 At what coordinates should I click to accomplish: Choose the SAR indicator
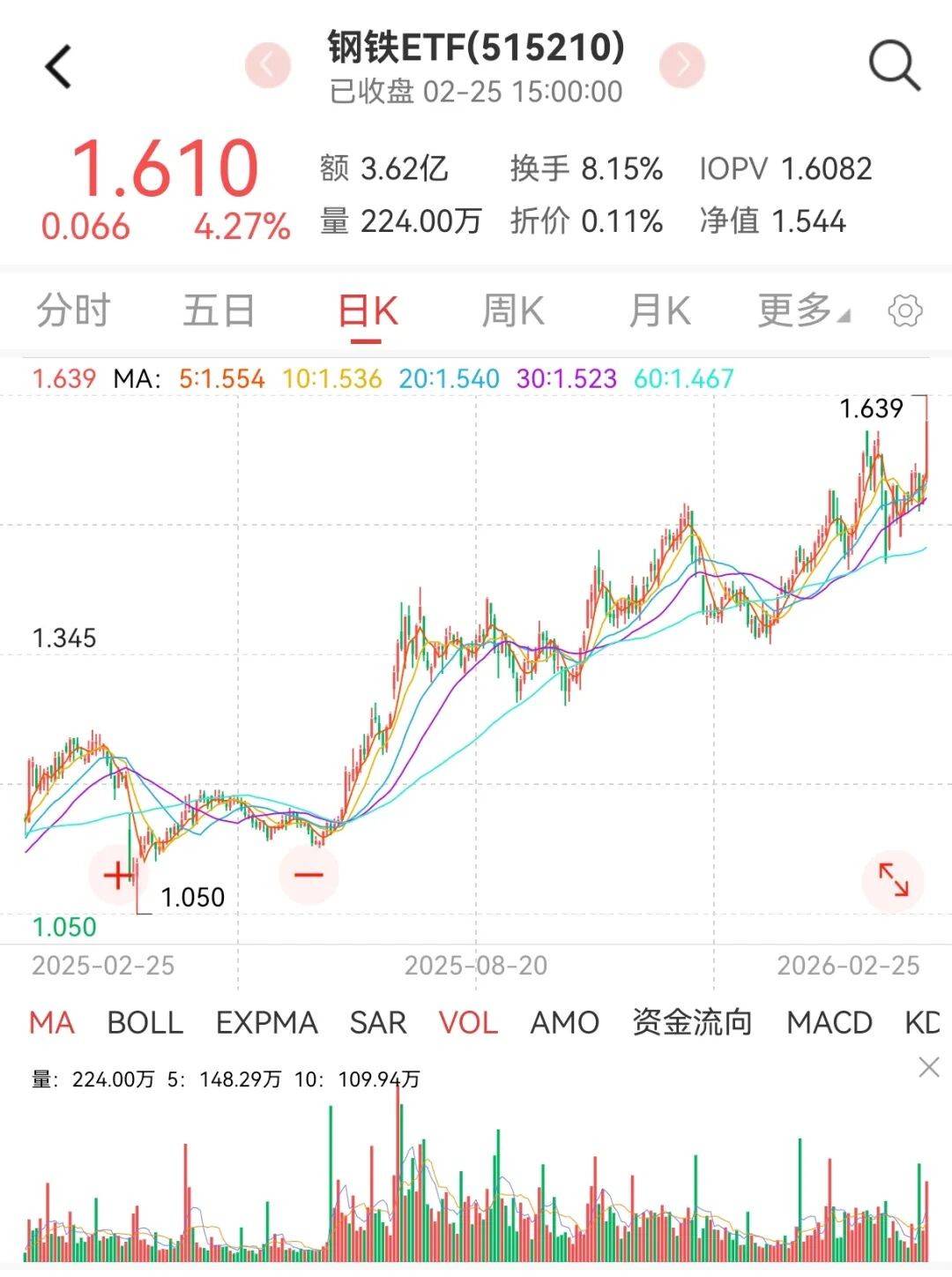[378, 1023]
